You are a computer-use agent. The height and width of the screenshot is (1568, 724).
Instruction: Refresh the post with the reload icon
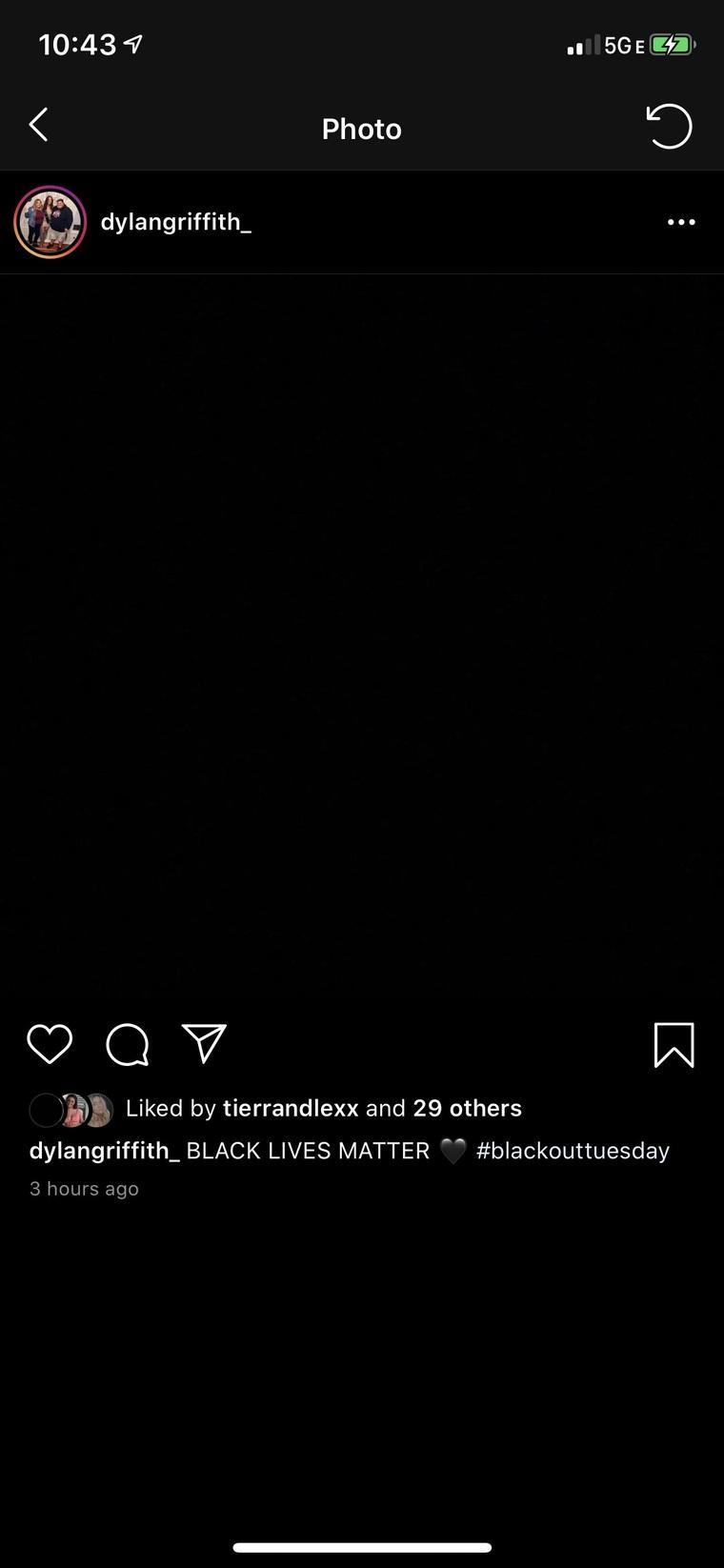click(669, 126)
